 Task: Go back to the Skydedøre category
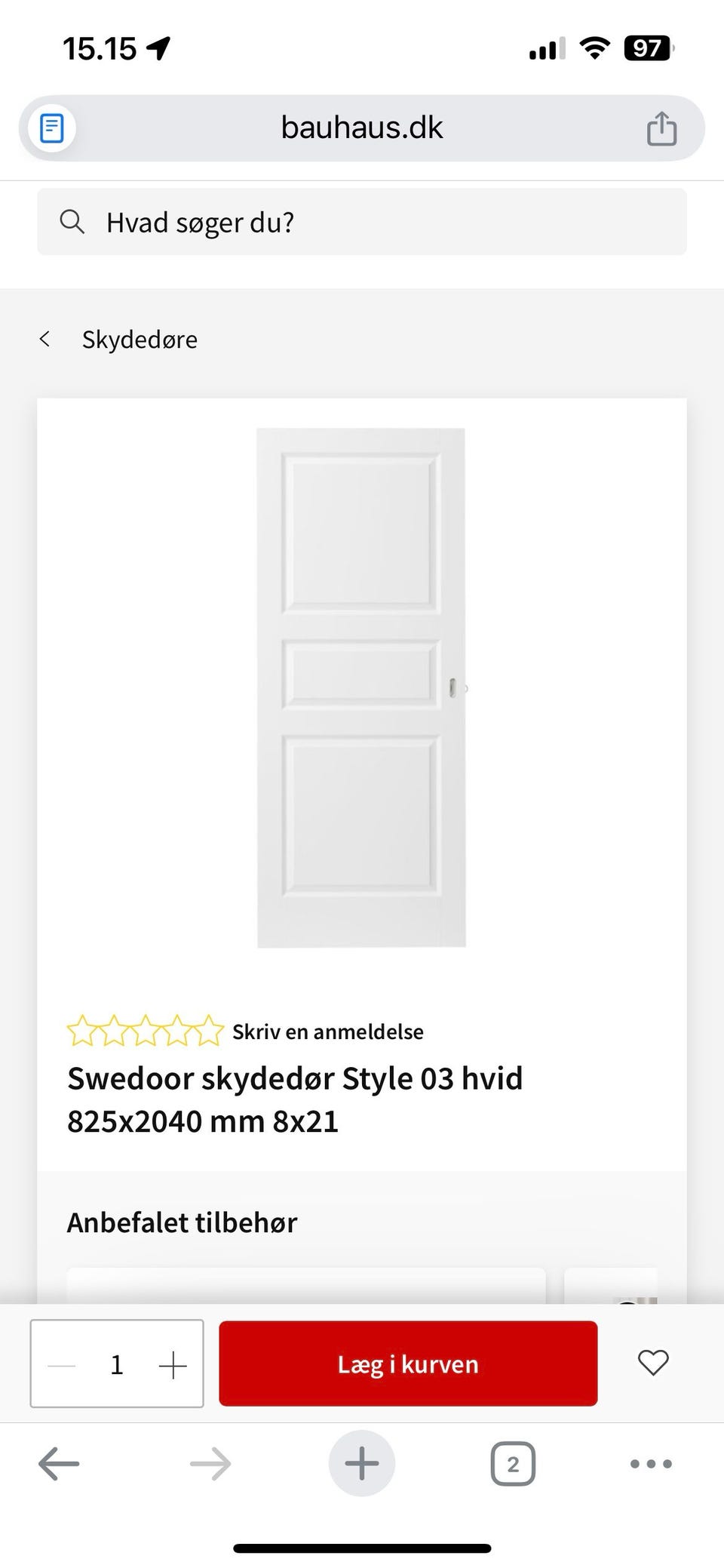point(140,339)
